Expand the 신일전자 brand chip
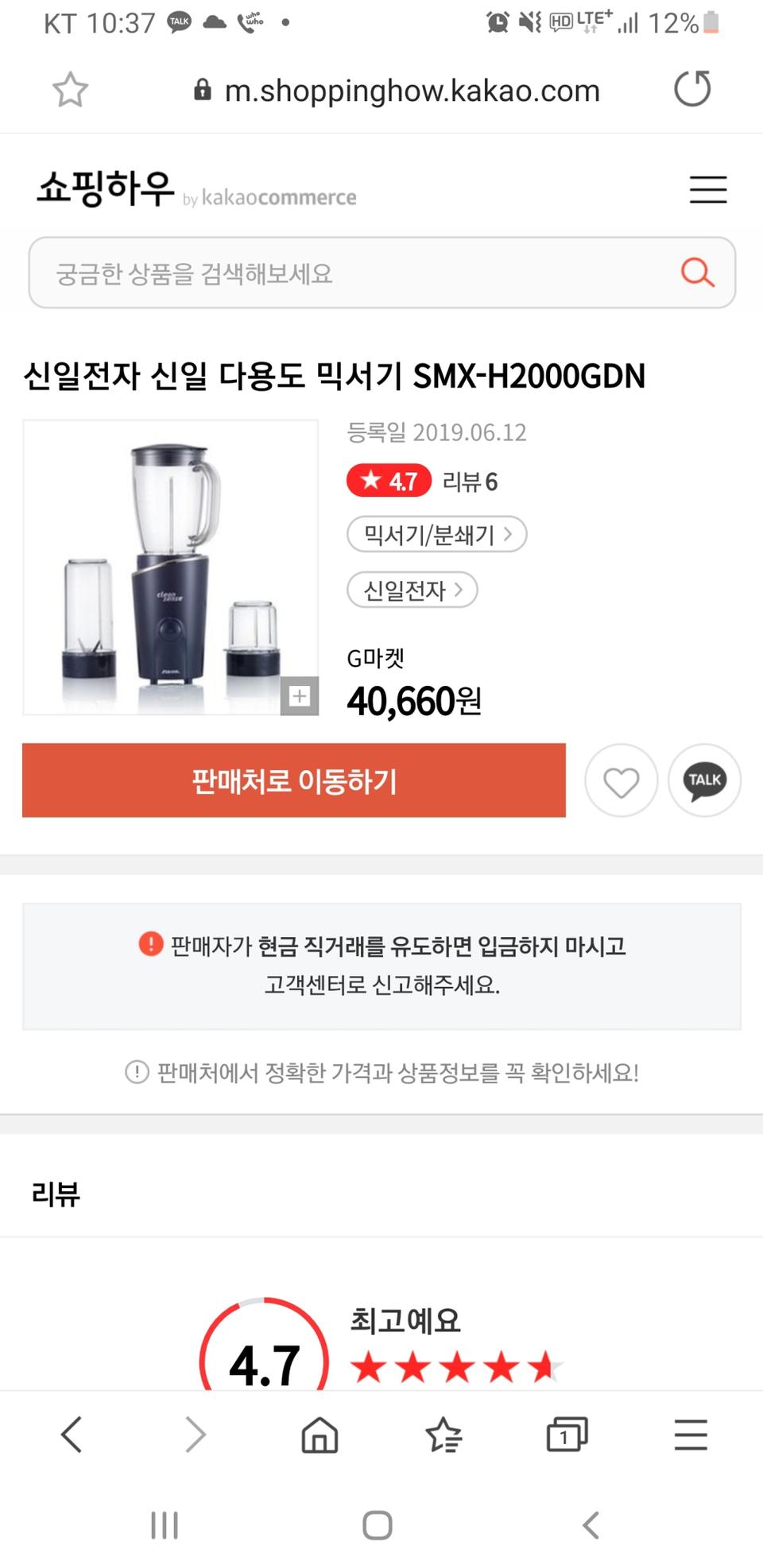 coord(412,590)
